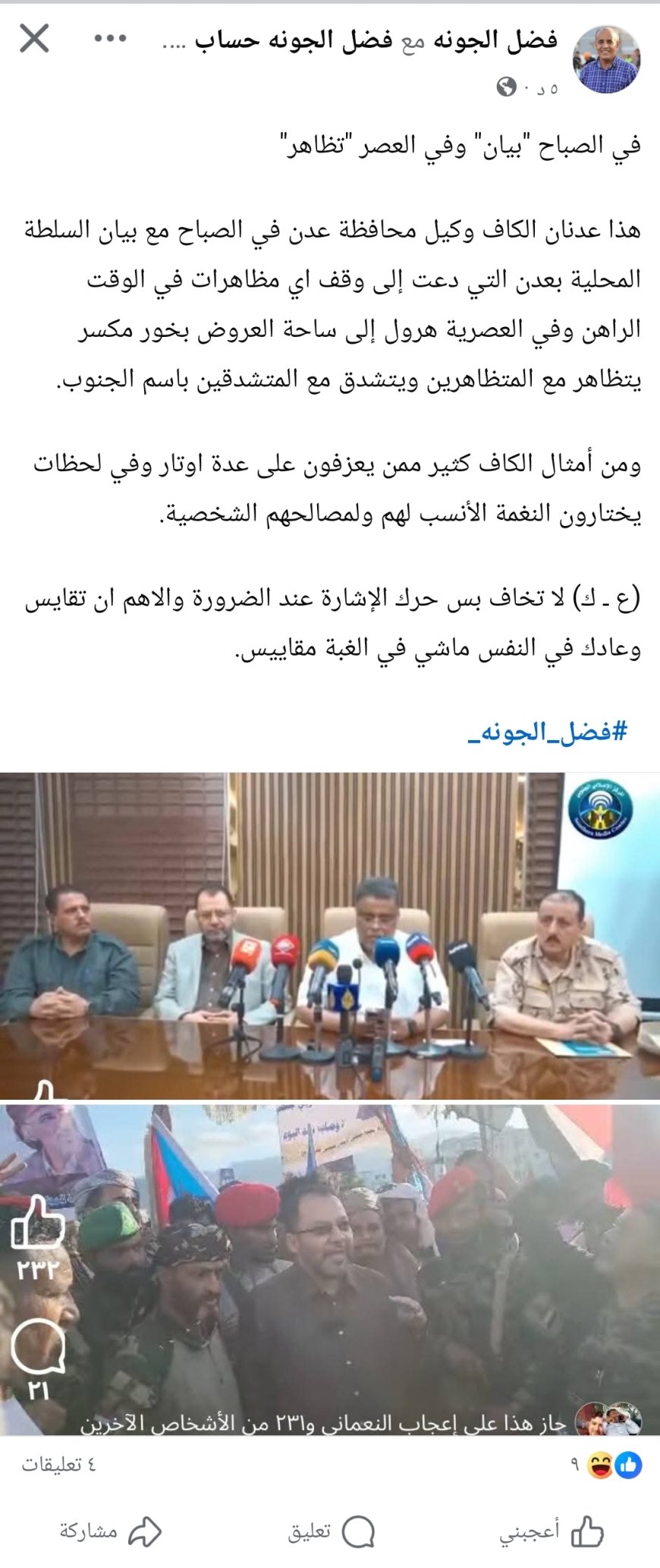Screen dimensions: 660x1568
Task: Open the #فضل_الجونه hashtag
Action: 548,732
